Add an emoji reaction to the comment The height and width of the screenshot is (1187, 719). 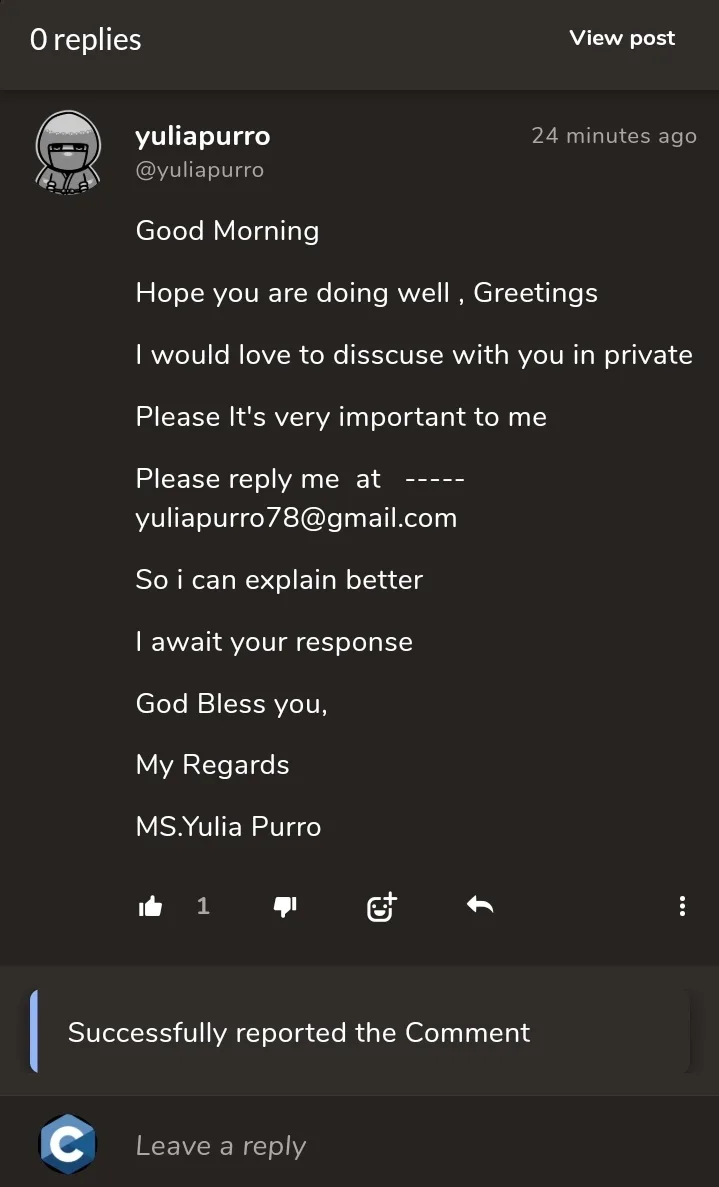[381, 906]
